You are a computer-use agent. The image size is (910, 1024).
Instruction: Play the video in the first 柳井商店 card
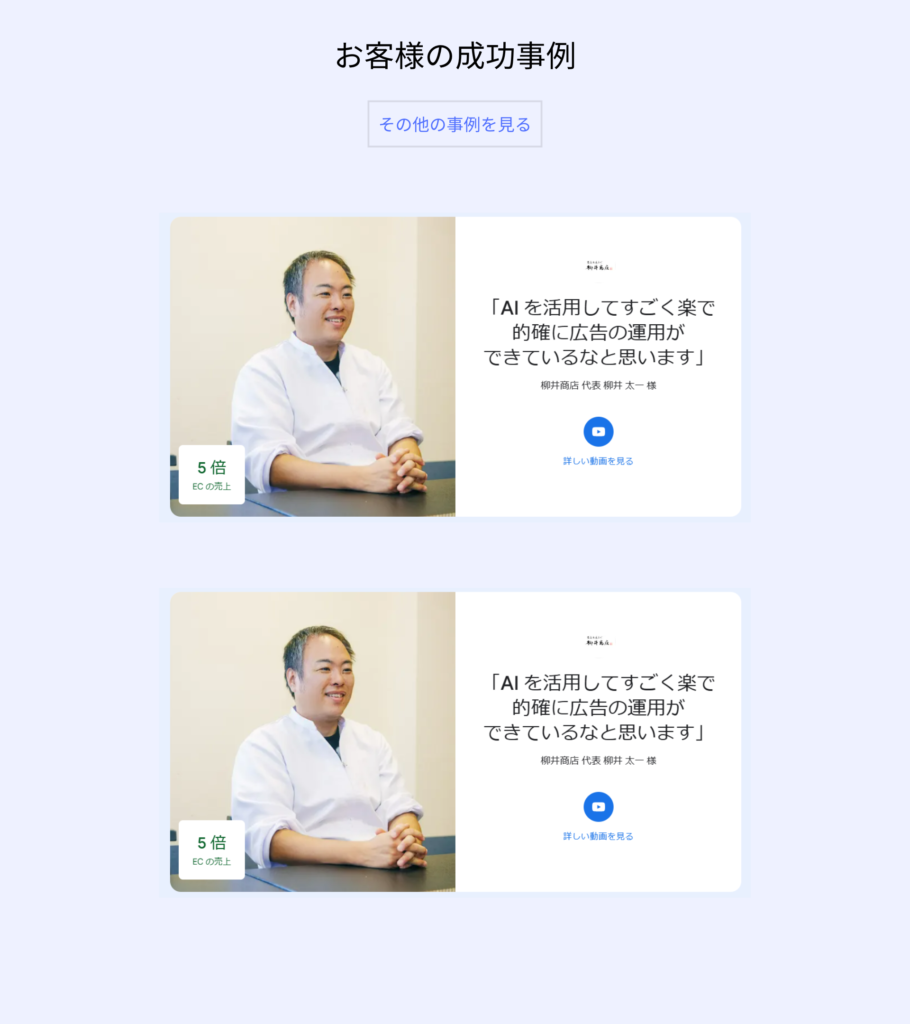click(598, 432)
